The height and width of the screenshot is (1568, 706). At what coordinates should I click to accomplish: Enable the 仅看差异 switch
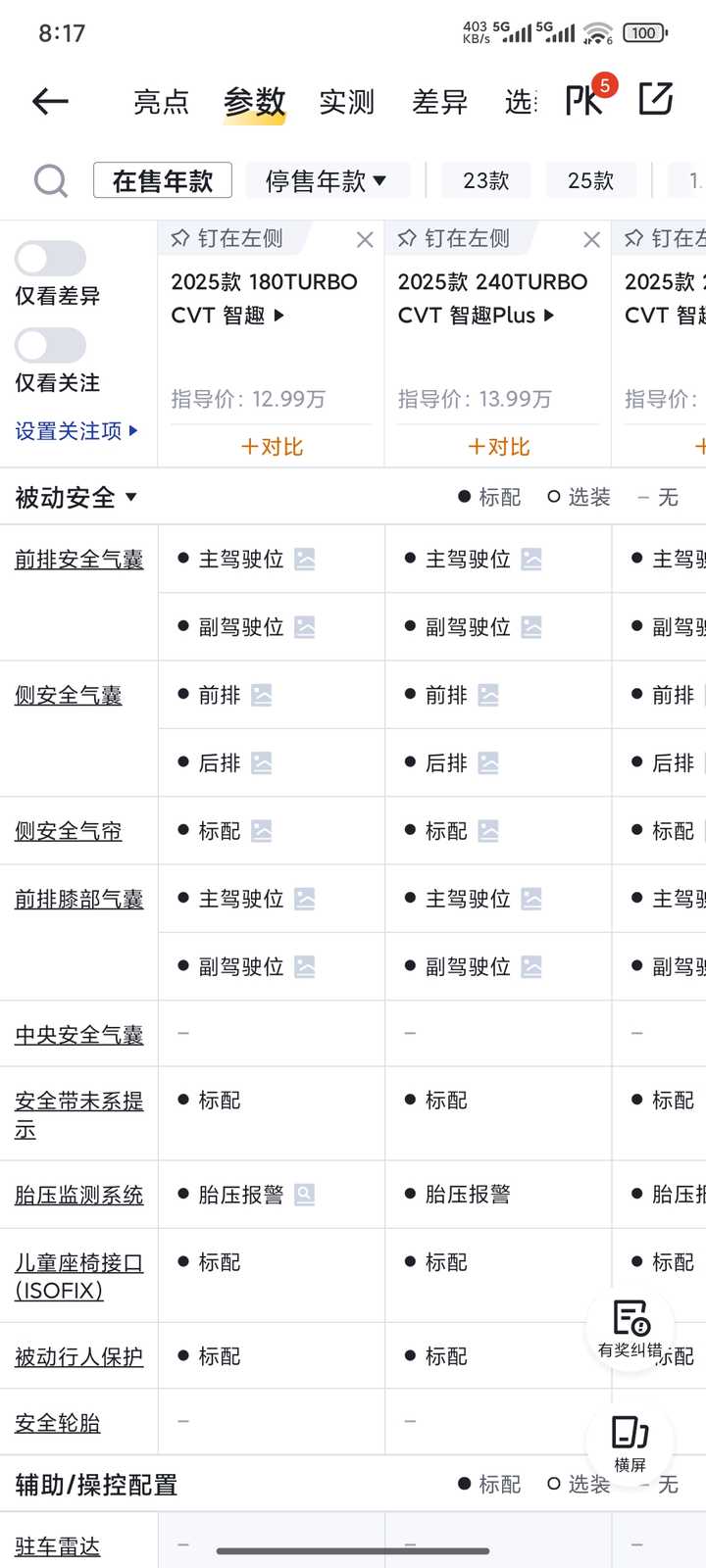pos(50,259)
